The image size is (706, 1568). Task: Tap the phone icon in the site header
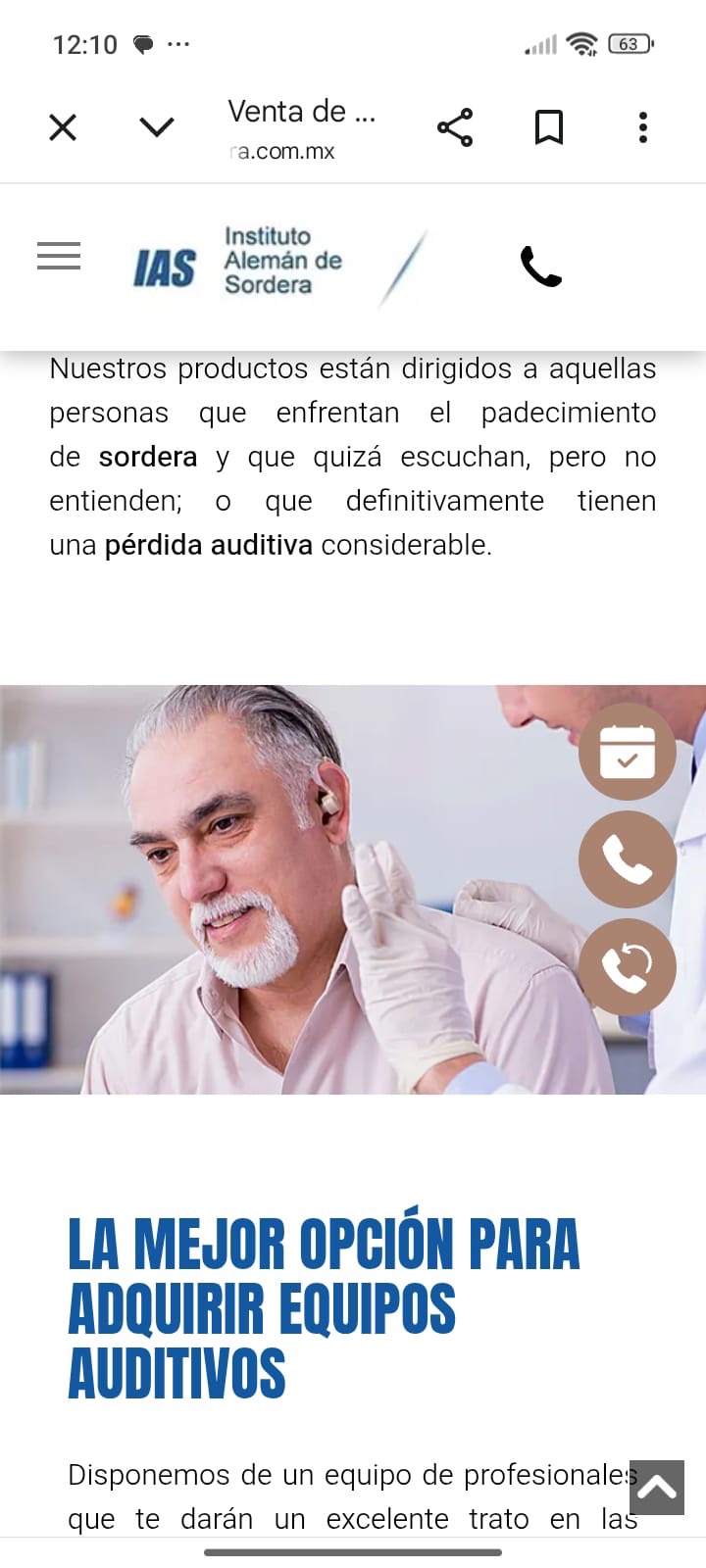540,267
